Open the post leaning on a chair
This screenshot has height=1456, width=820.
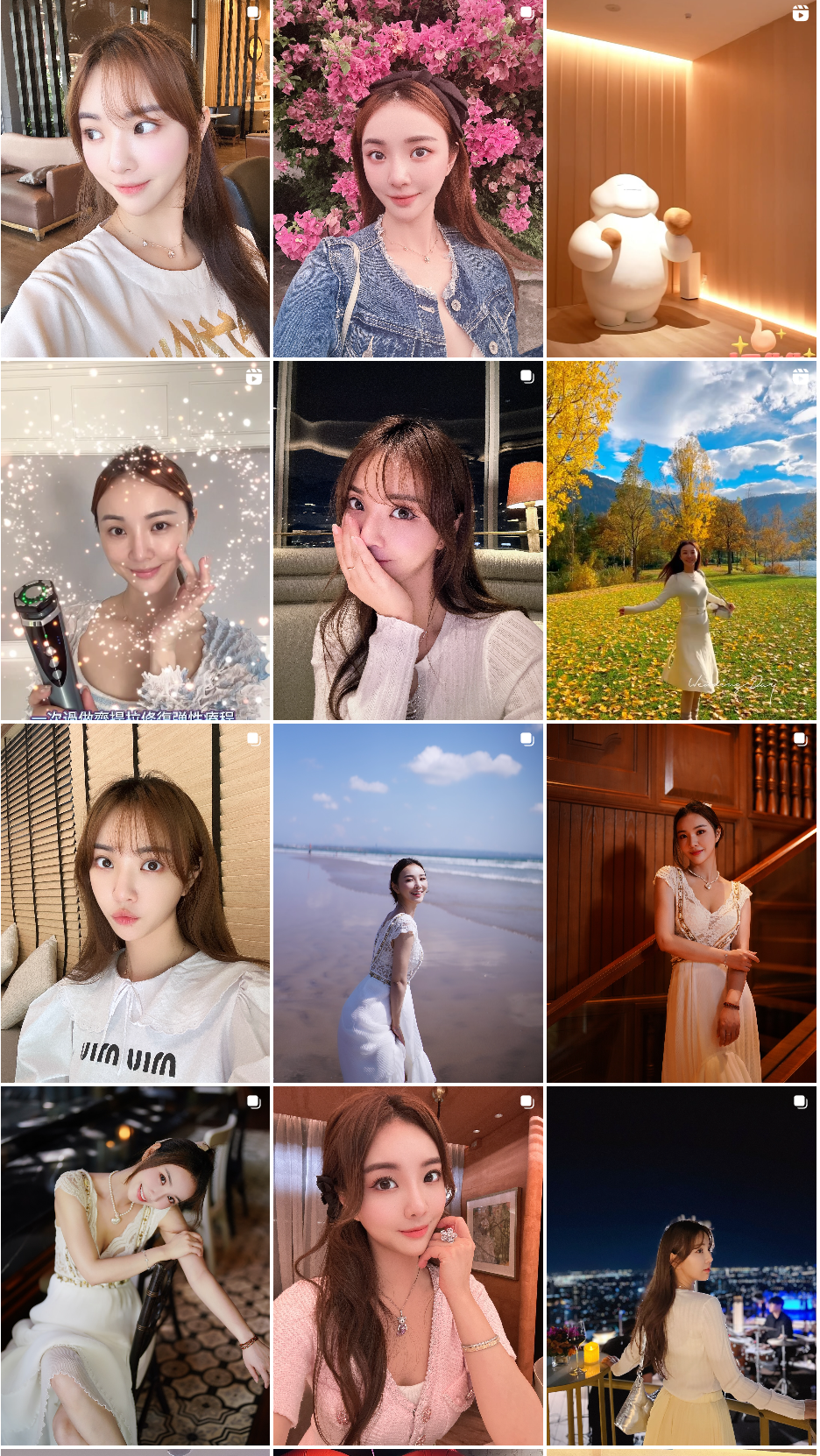135,1266
